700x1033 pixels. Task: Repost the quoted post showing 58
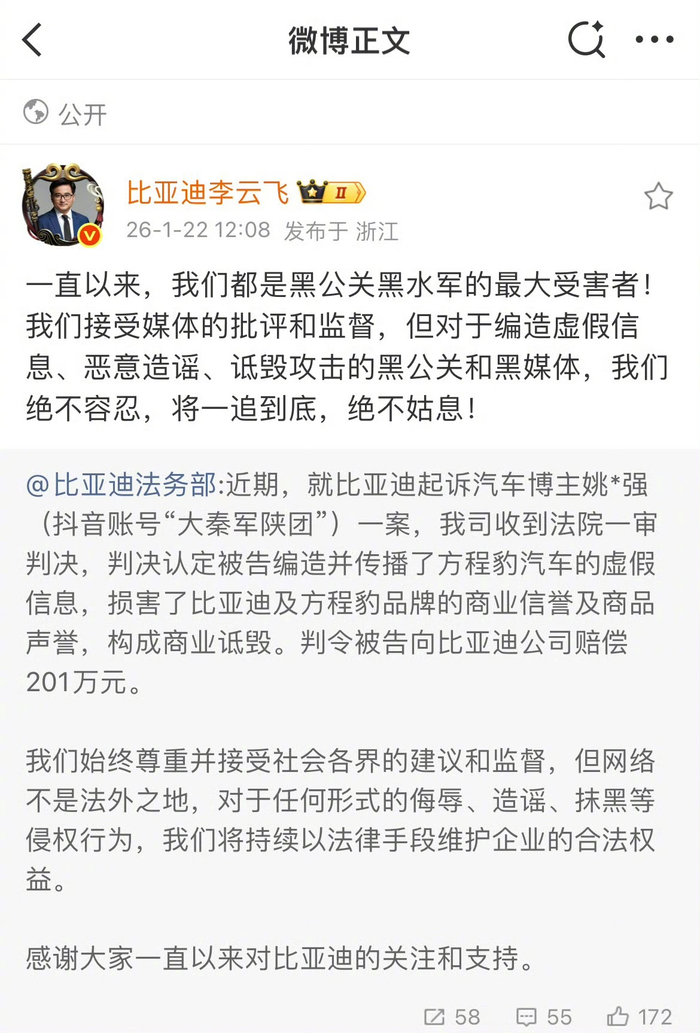click(x=452, y=1016)
